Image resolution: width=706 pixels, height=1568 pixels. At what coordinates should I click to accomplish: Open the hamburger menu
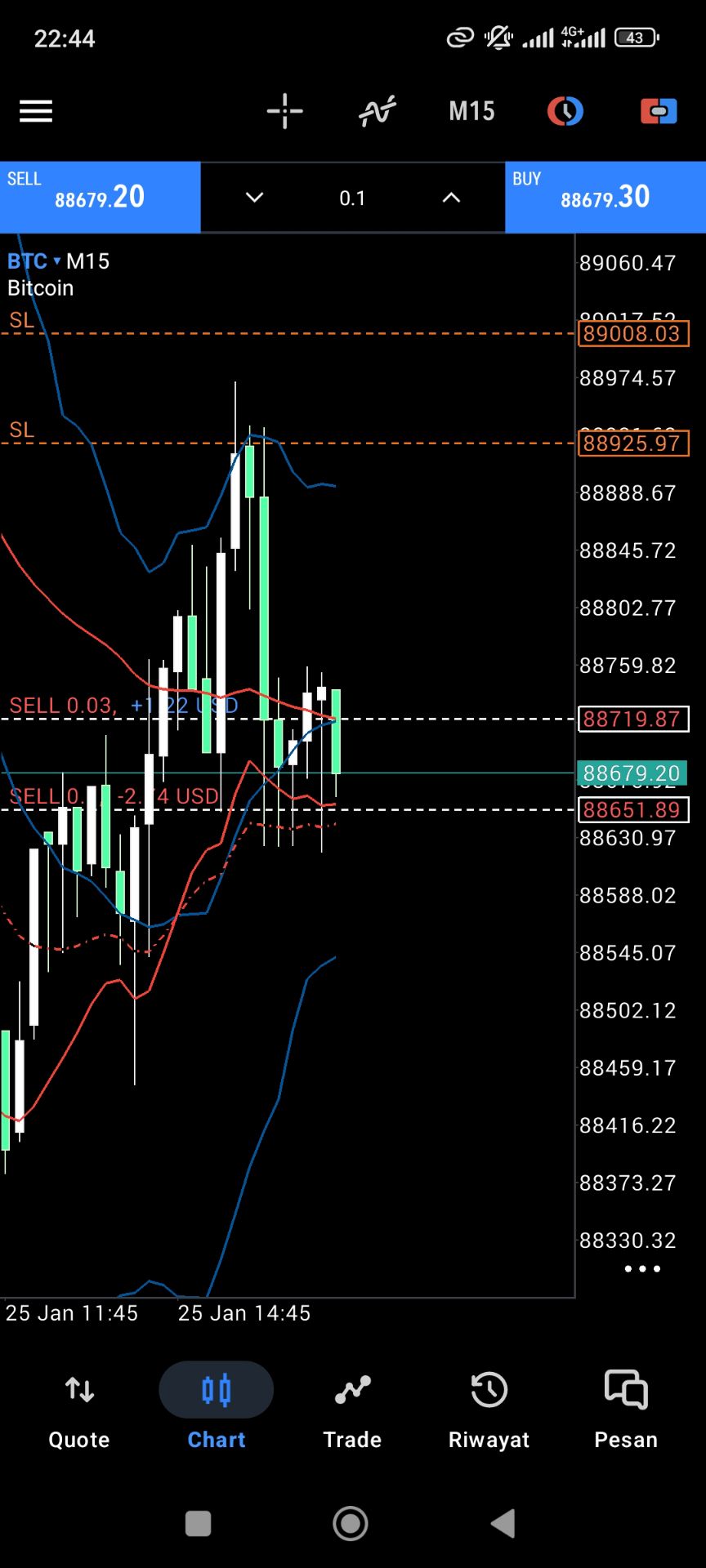point(36,111)
